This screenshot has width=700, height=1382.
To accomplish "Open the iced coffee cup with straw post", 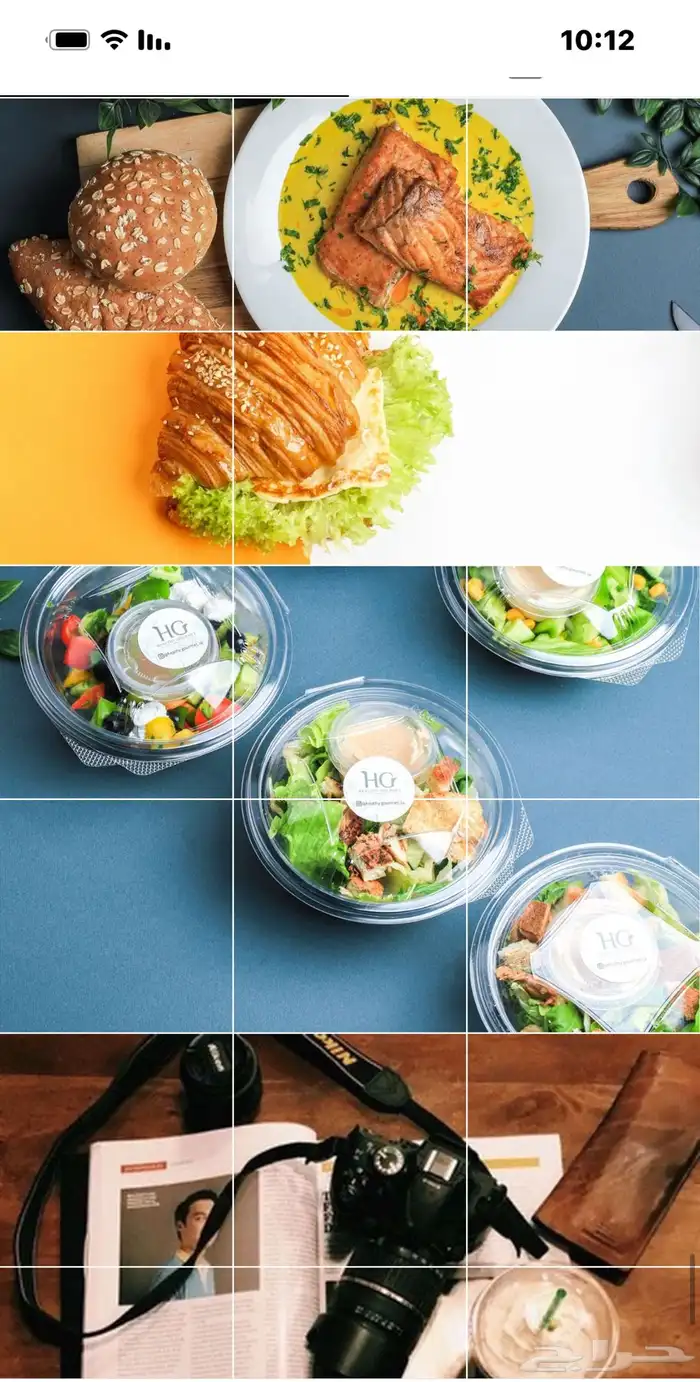I will click(x=584, y=1320).
